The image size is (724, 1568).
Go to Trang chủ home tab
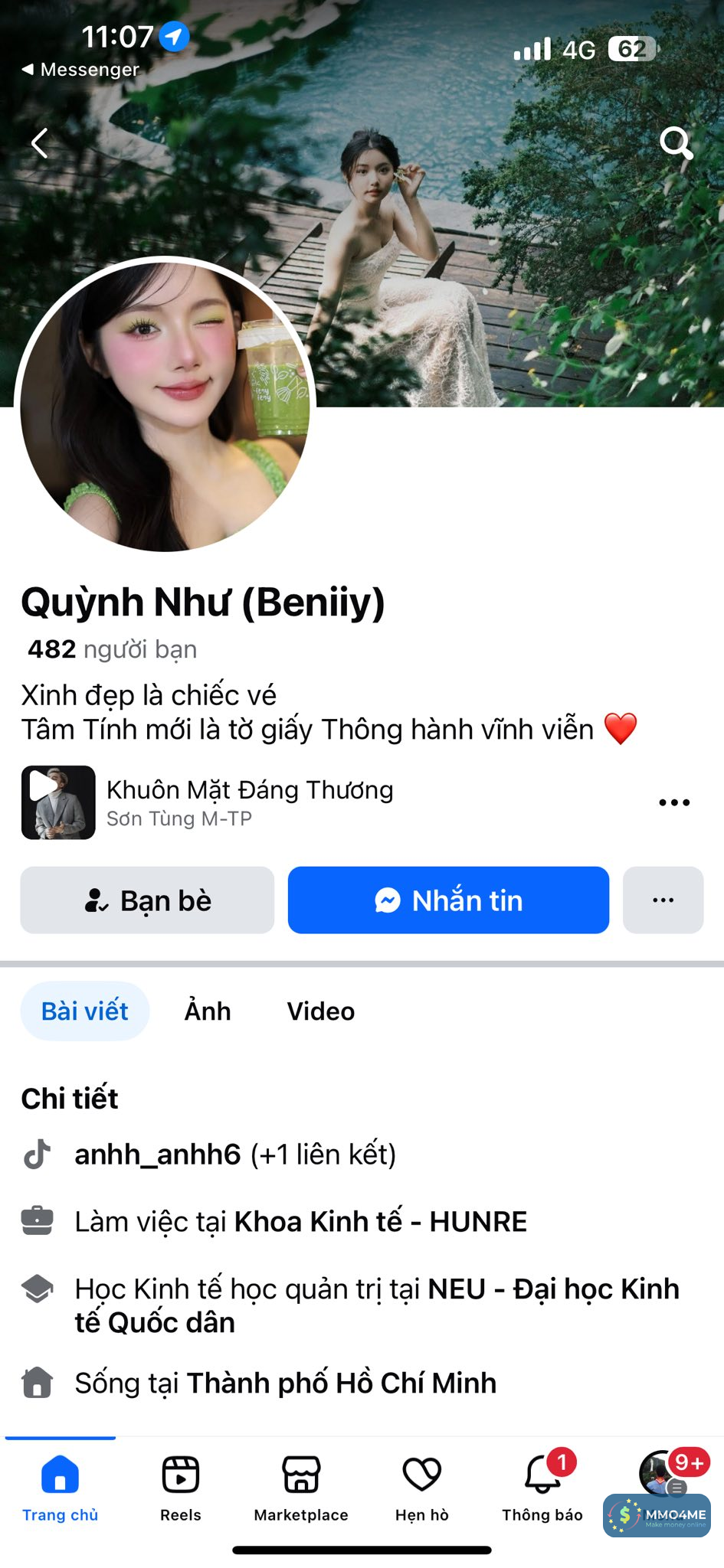tap(61, 1487)
